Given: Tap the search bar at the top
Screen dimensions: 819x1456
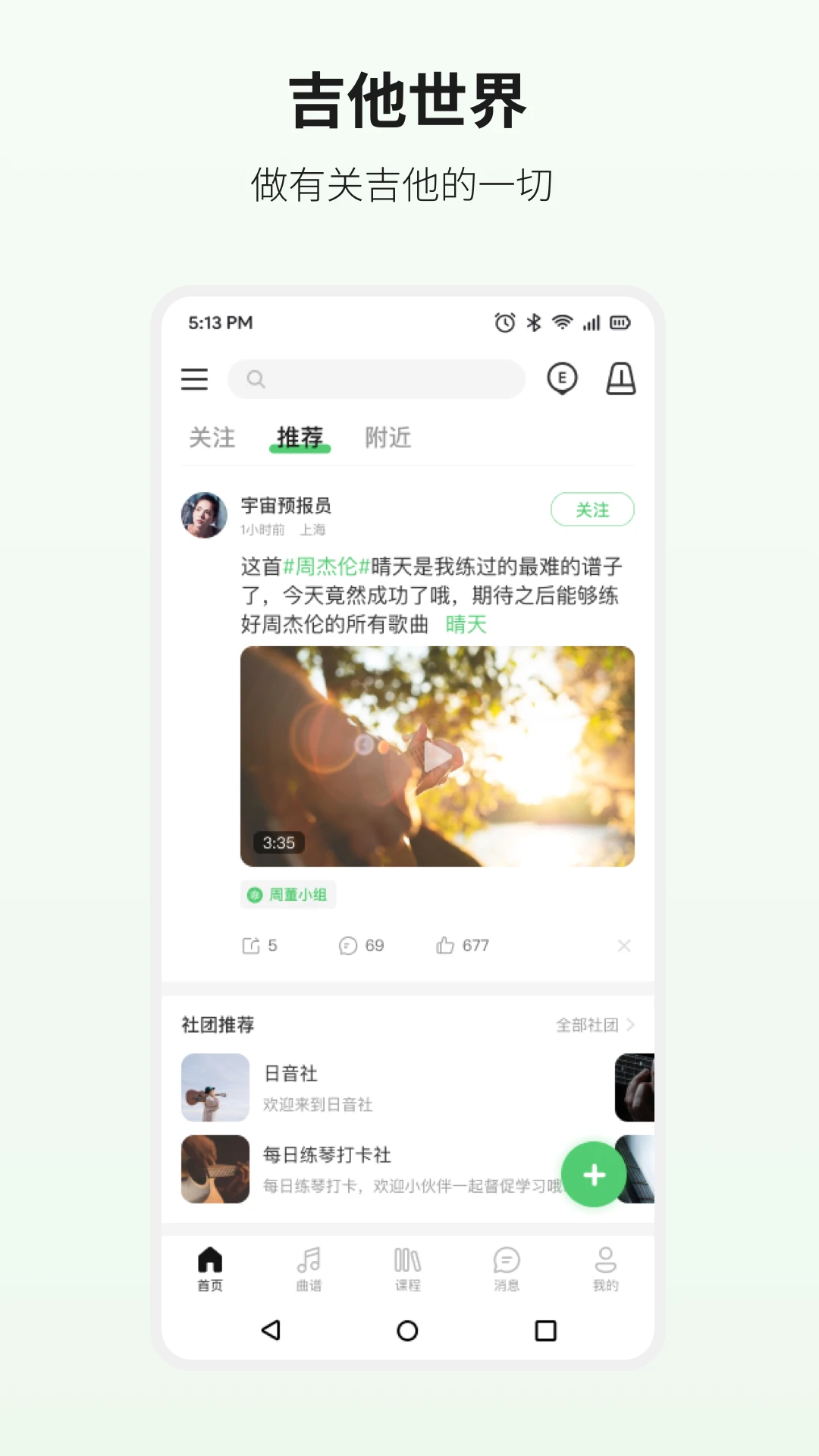Looking at the screenshot, I should pyautogui.click(x=377, y=379).
